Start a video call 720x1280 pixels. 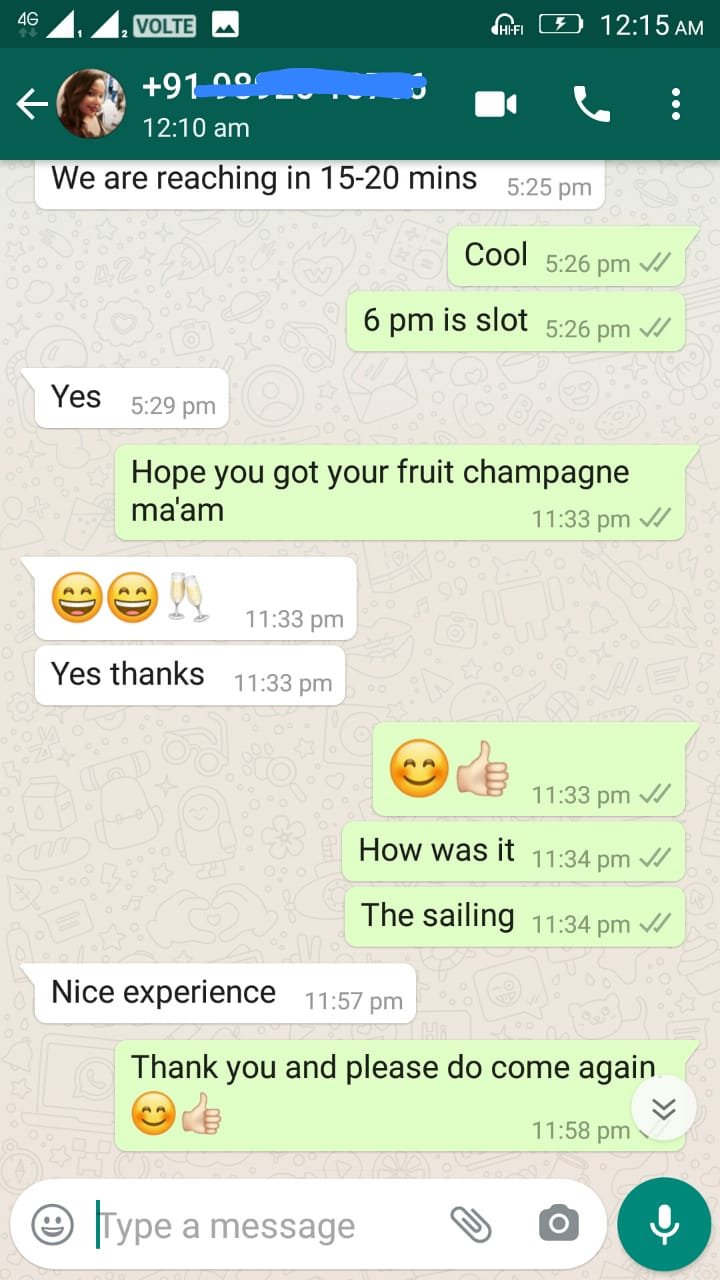(x=496, y=104)
